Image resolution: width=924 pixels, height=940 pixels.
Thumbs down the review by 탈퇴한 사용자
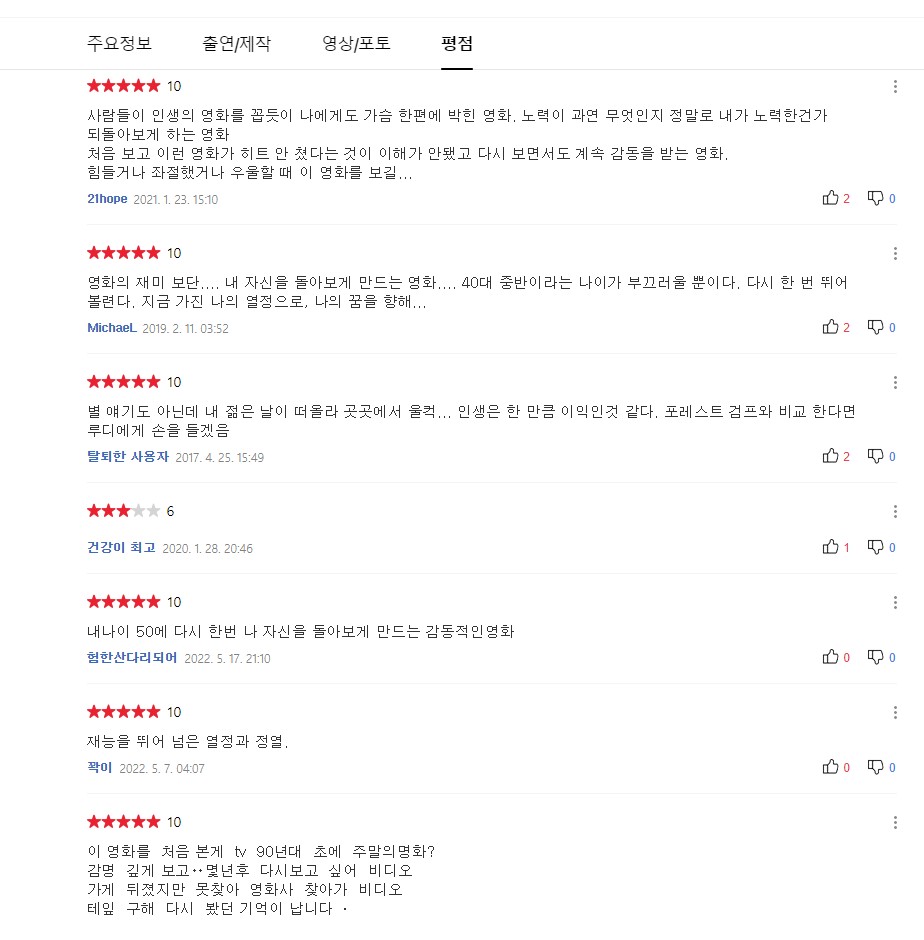[x=881, y=456]
